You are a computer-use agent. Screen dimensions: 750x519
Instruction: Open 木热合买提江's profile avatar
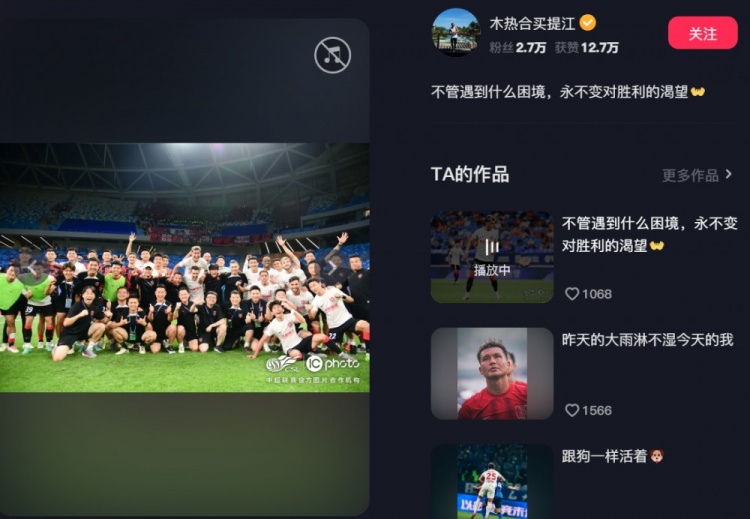(455, 32)
